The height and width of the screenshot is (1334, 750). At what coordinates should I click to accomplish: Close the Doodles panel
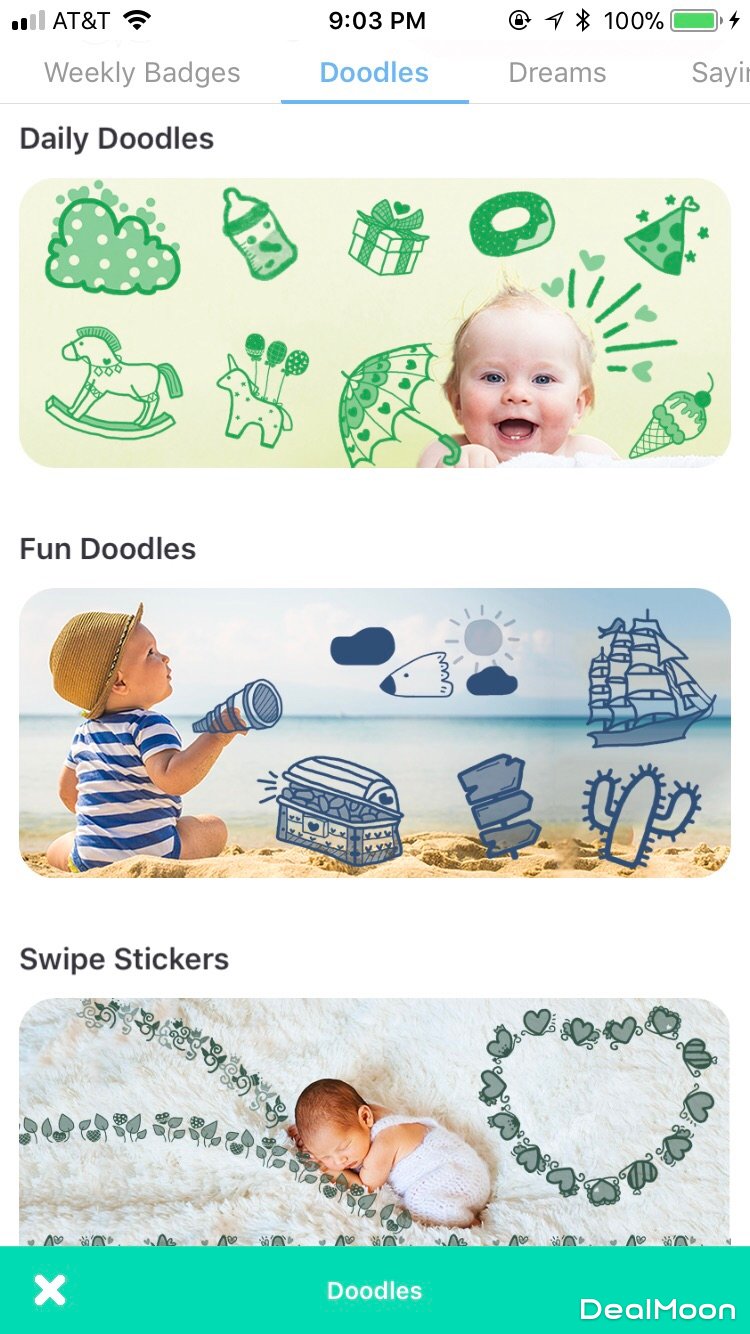[x=49, y=1290]
